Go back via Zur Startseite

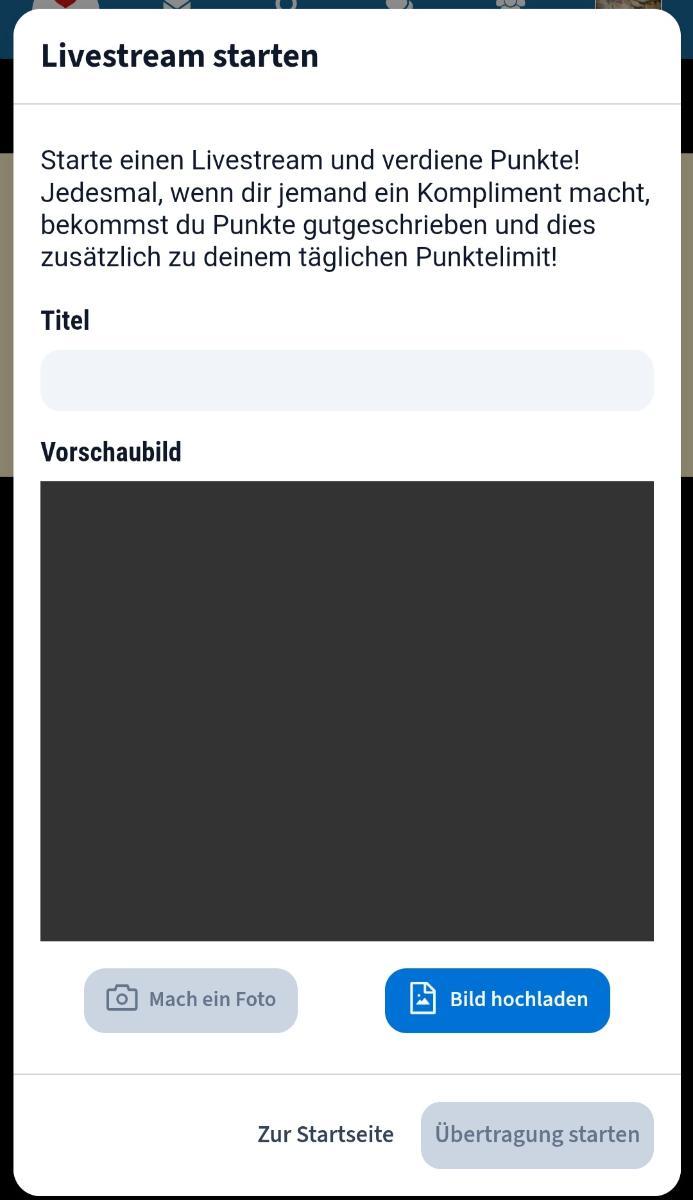pos(325,1134)
